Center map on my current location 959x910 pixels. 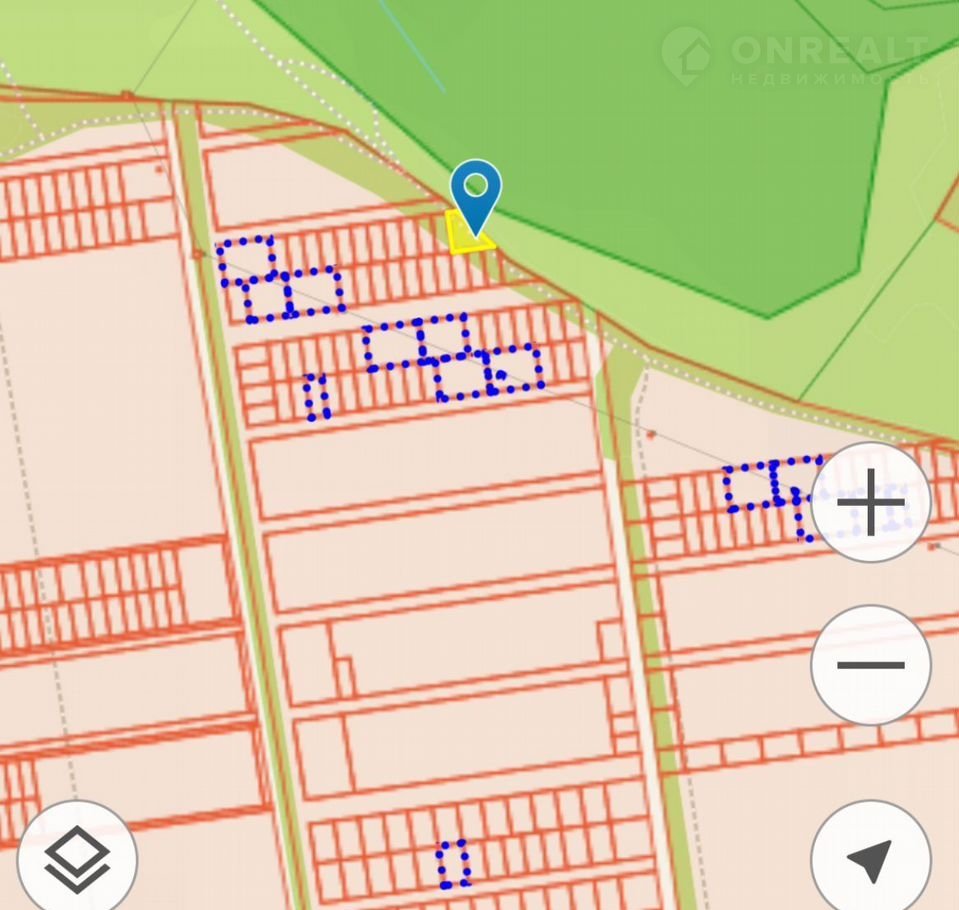click(870, 859)
